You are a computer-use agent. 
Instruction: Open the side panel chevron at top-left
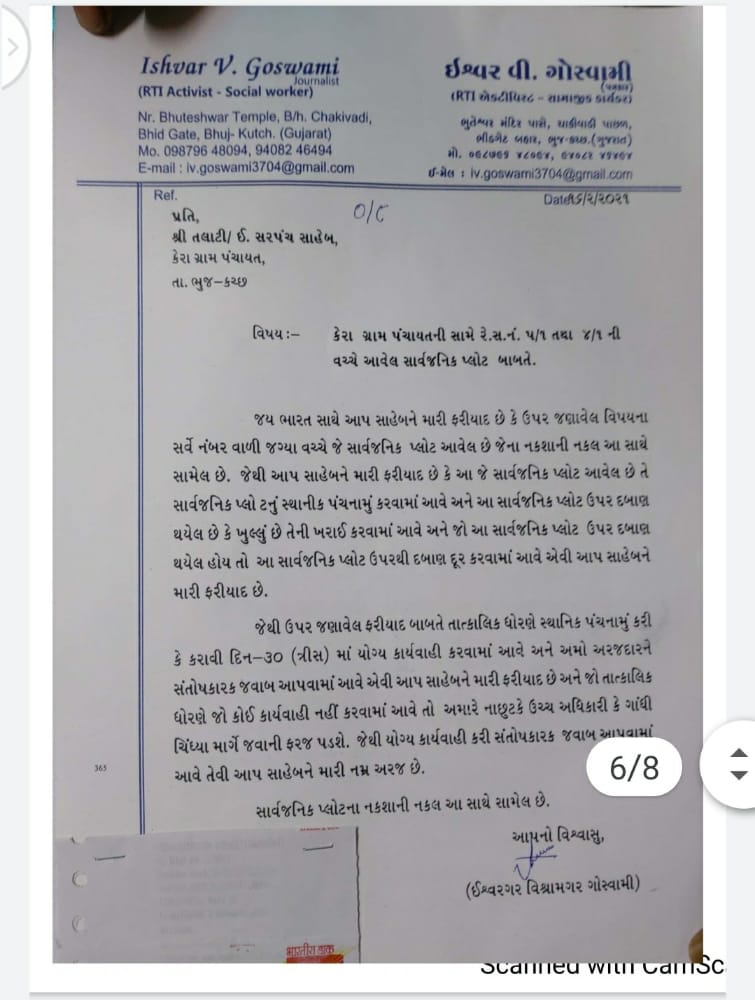[12, 47]
